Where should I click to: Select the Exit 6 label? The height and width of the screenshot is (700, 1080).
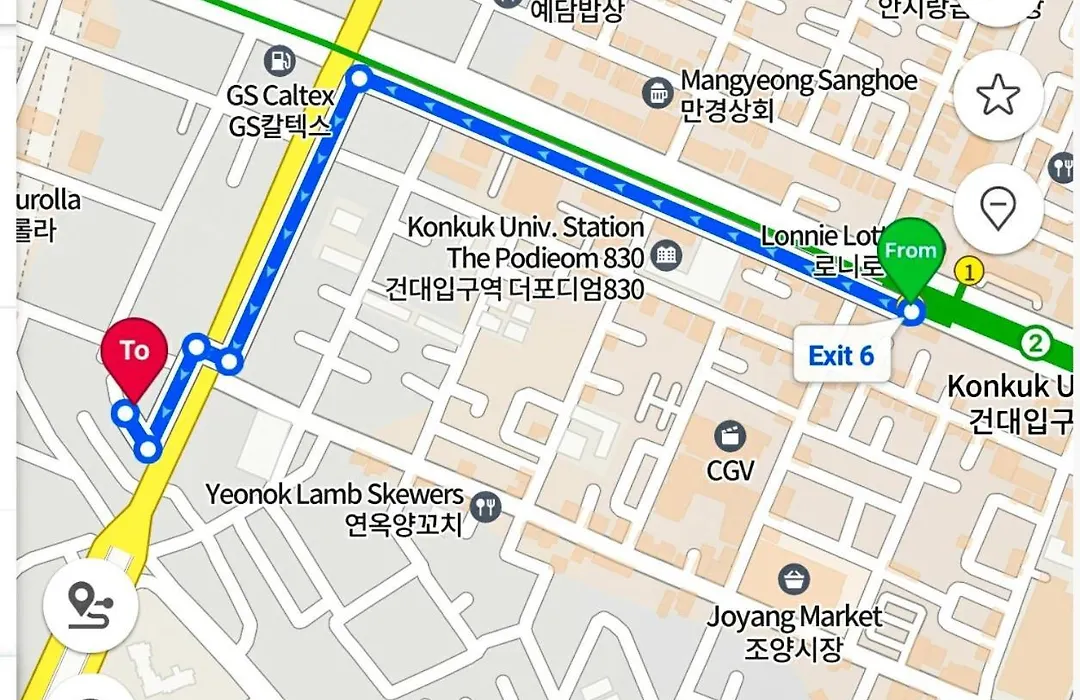click(841, 356)
